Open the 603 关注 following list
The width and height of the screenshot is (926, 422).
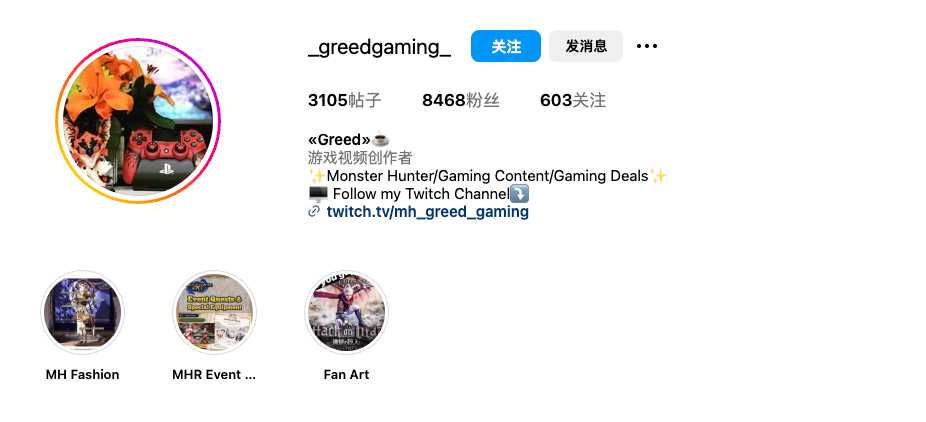point(572,100)
